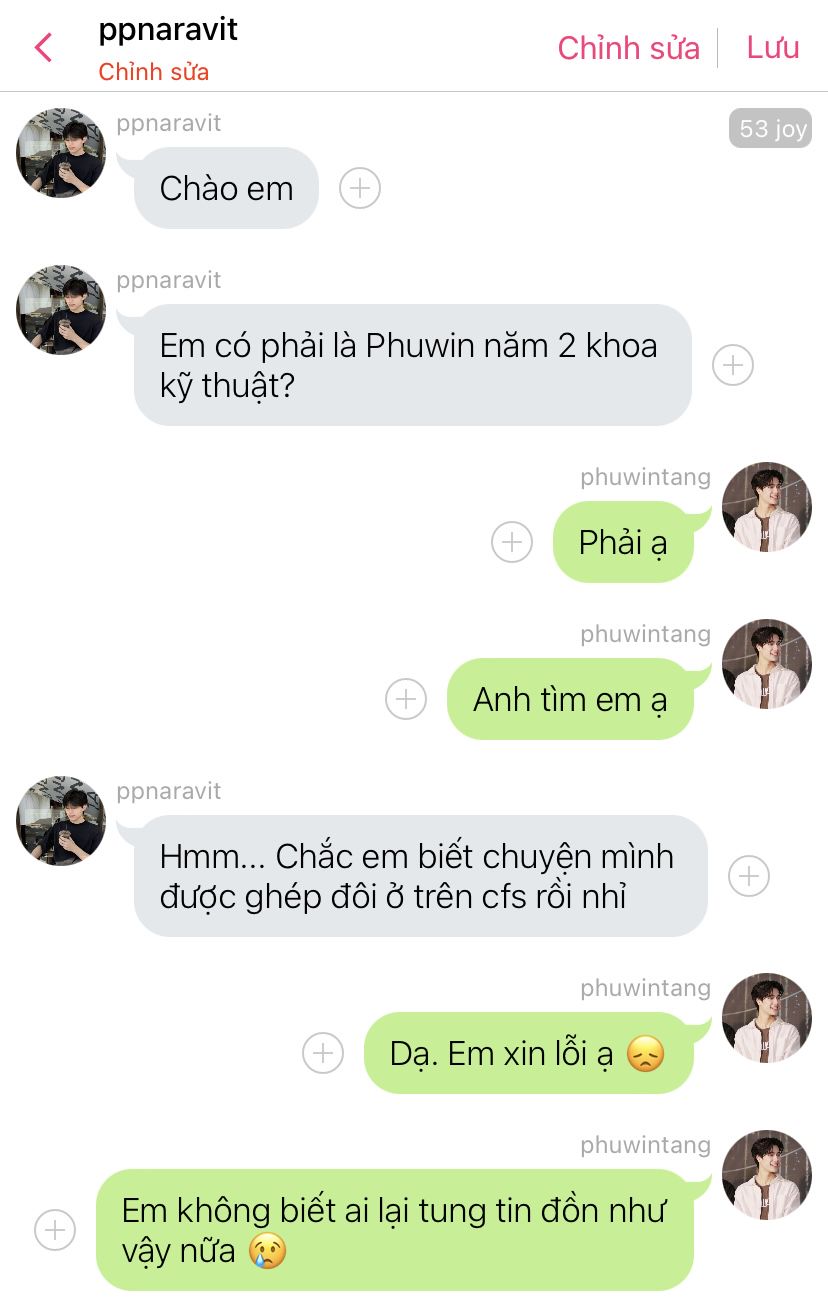Save the chat with Lưu
Image resolution: width=828 pixels, height=1309 pixels.
tap(773, 47)
